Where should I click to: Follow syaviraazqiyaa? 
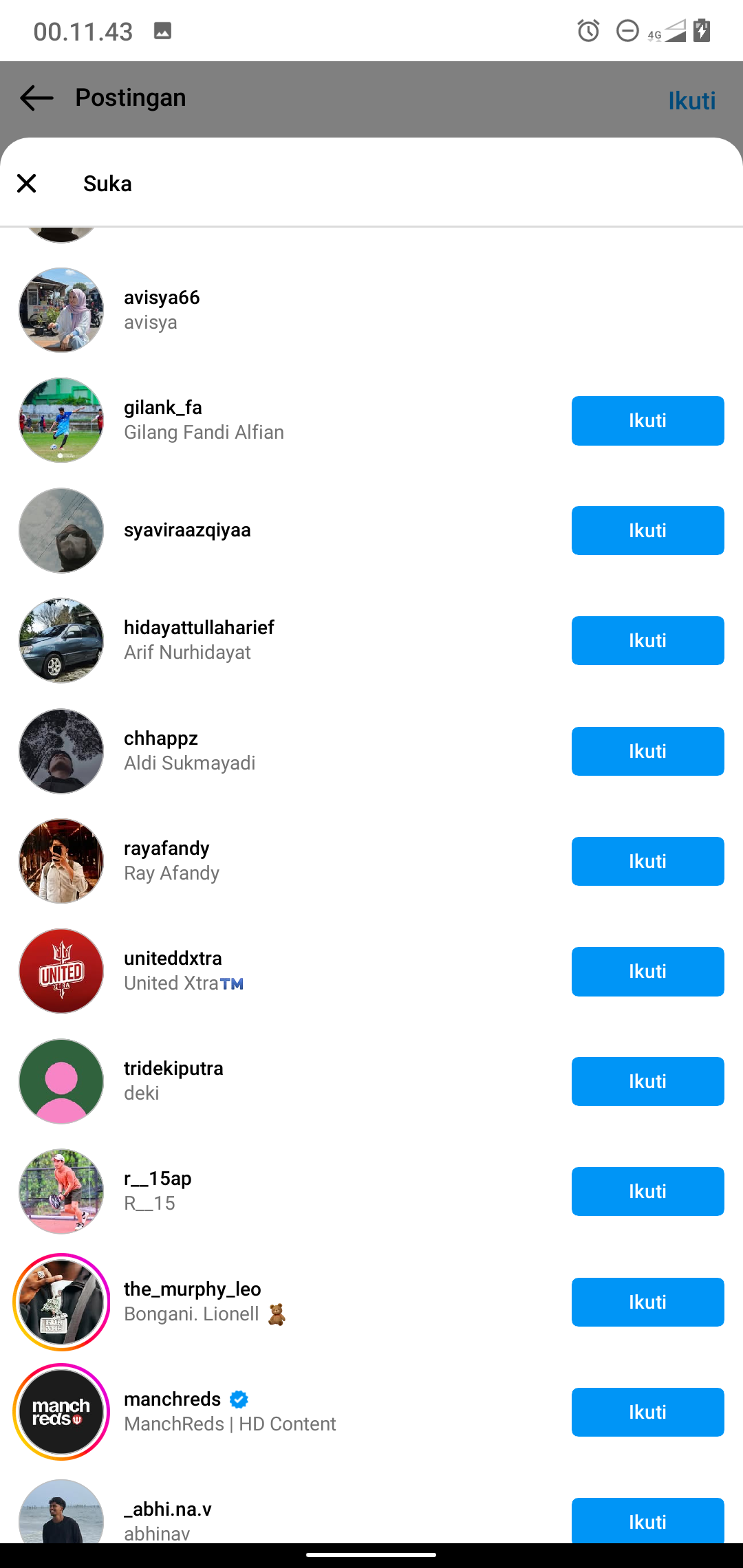tap(647, 531)
